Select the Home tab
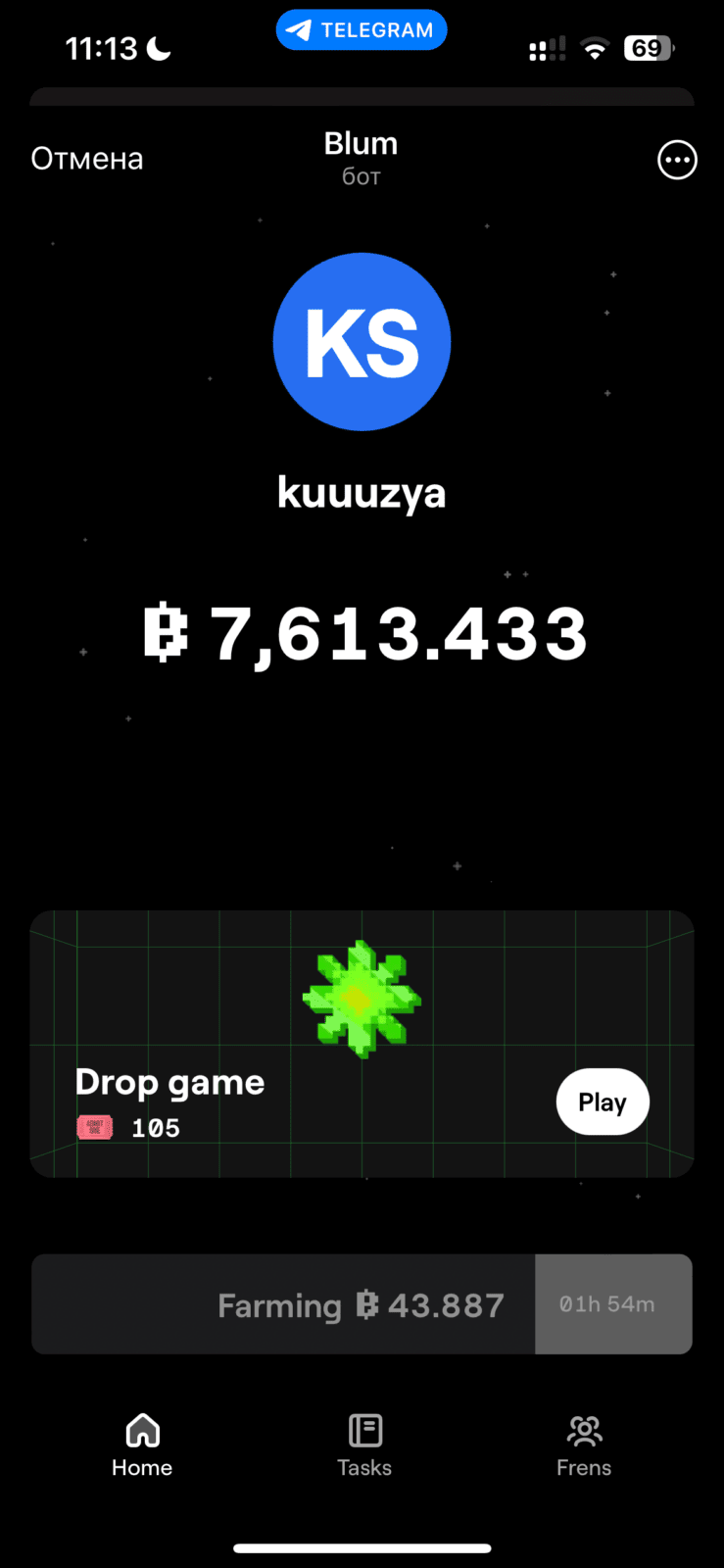Viewport: 724px width, 1568px height. click(x=142, y=1446)
